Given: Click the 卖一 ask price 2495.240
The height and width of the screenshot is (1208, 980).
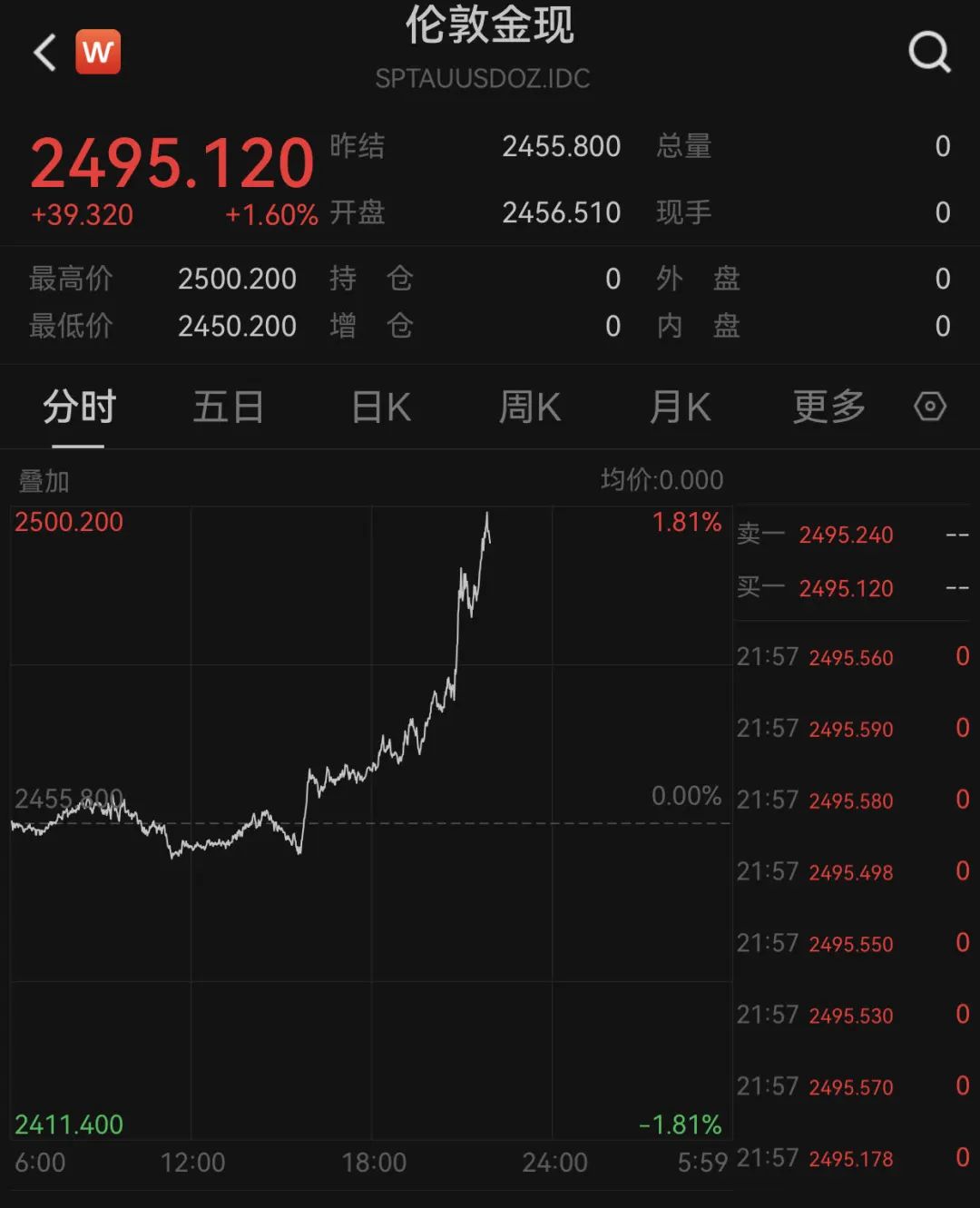Looking at the screenshot, I should [x=845, y=535].
